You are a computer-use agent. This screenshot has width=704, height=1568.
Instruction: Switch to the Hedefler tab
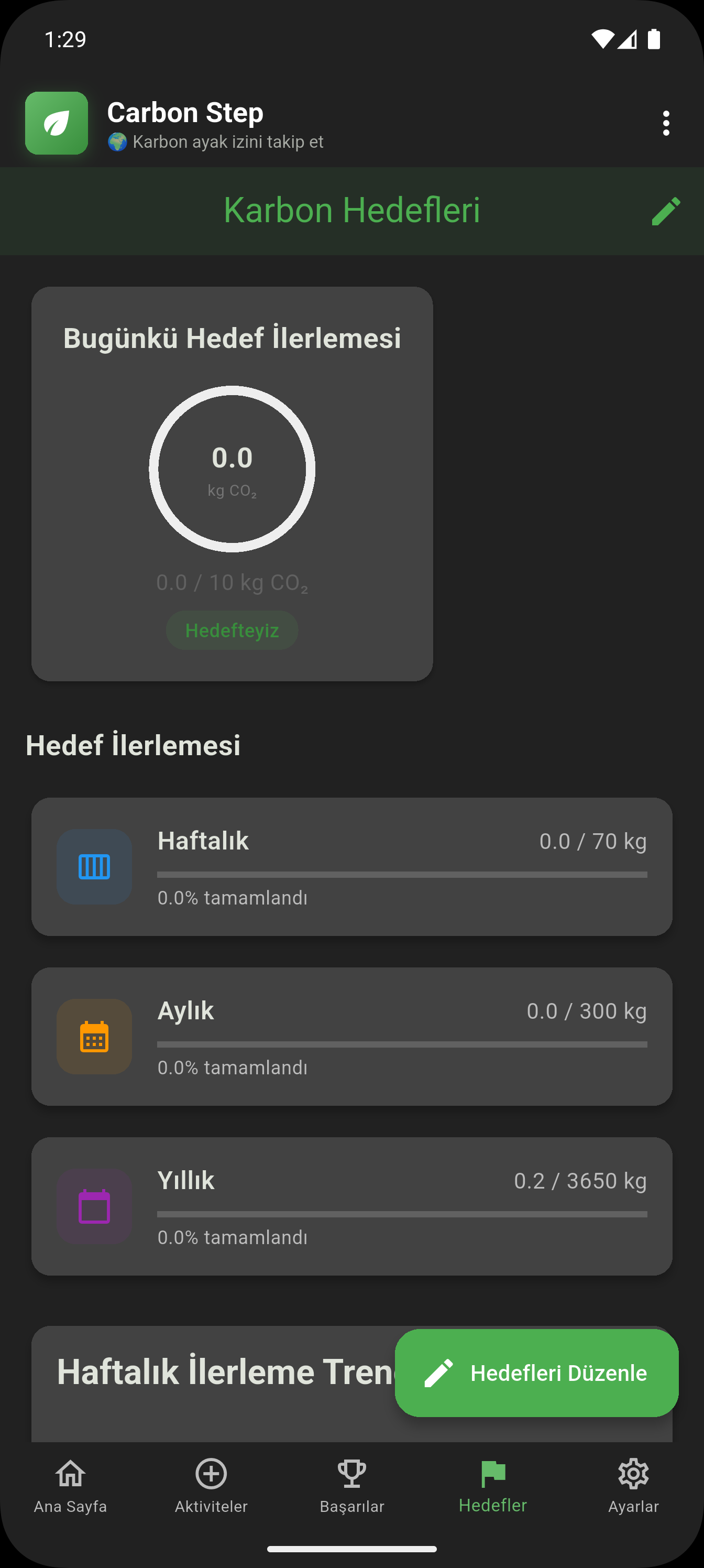click(x=493, y=1488)
